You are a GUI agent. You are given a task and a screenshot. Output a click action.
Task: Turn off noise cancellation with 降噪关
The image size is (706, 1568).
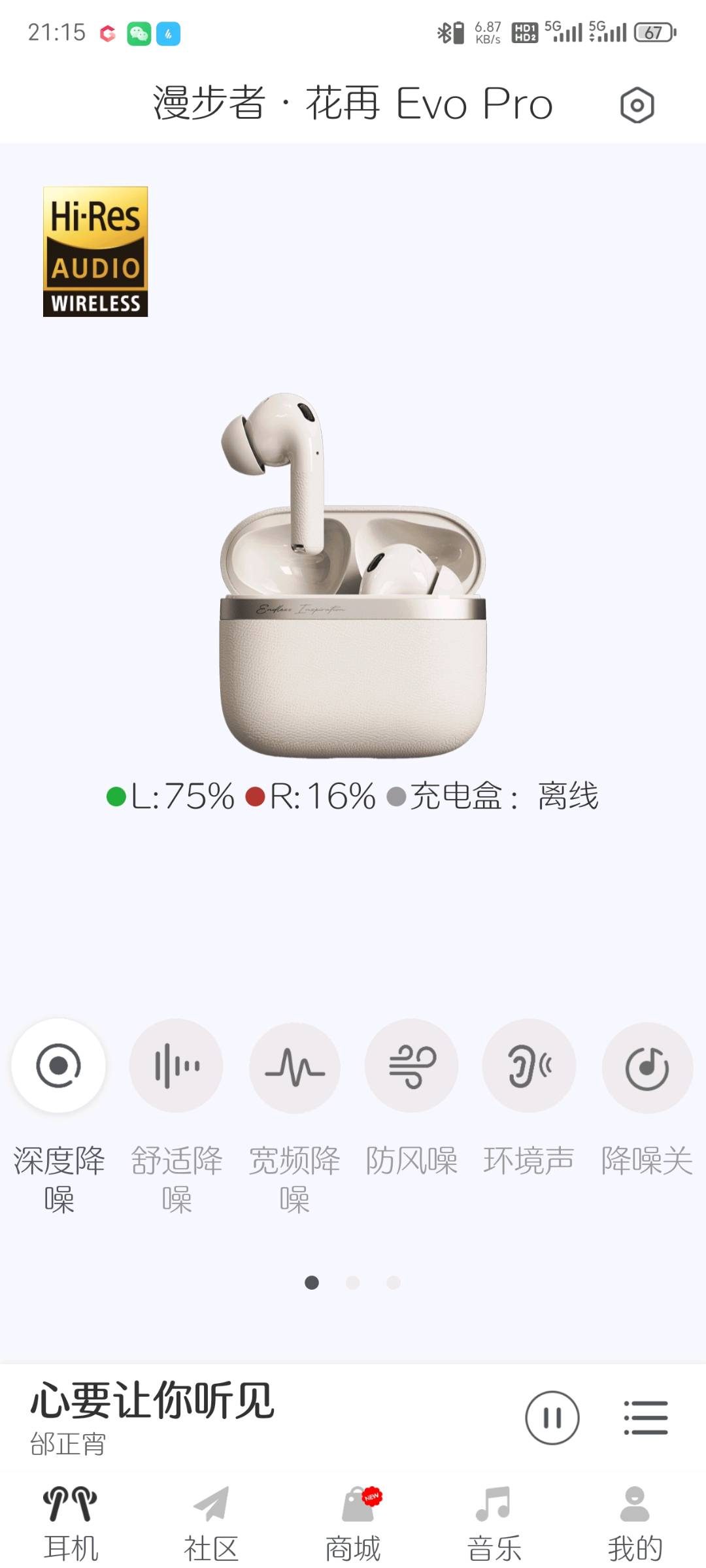tap(647, 1068)
